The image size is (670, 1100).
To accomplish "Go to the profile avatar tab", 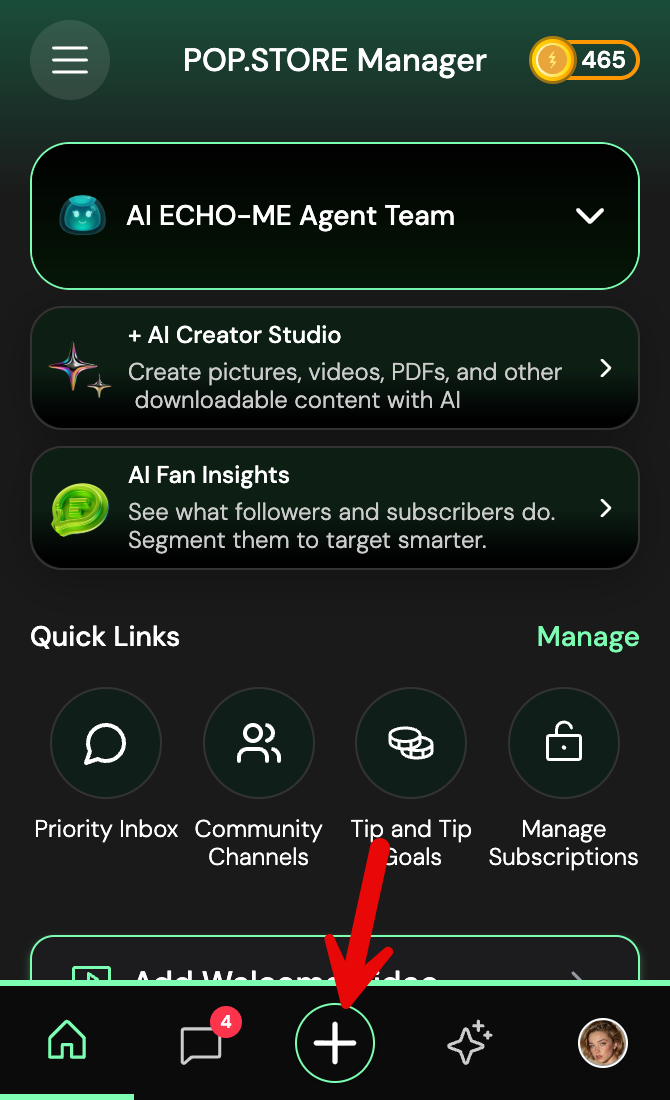I will (x=603, y=1043).
